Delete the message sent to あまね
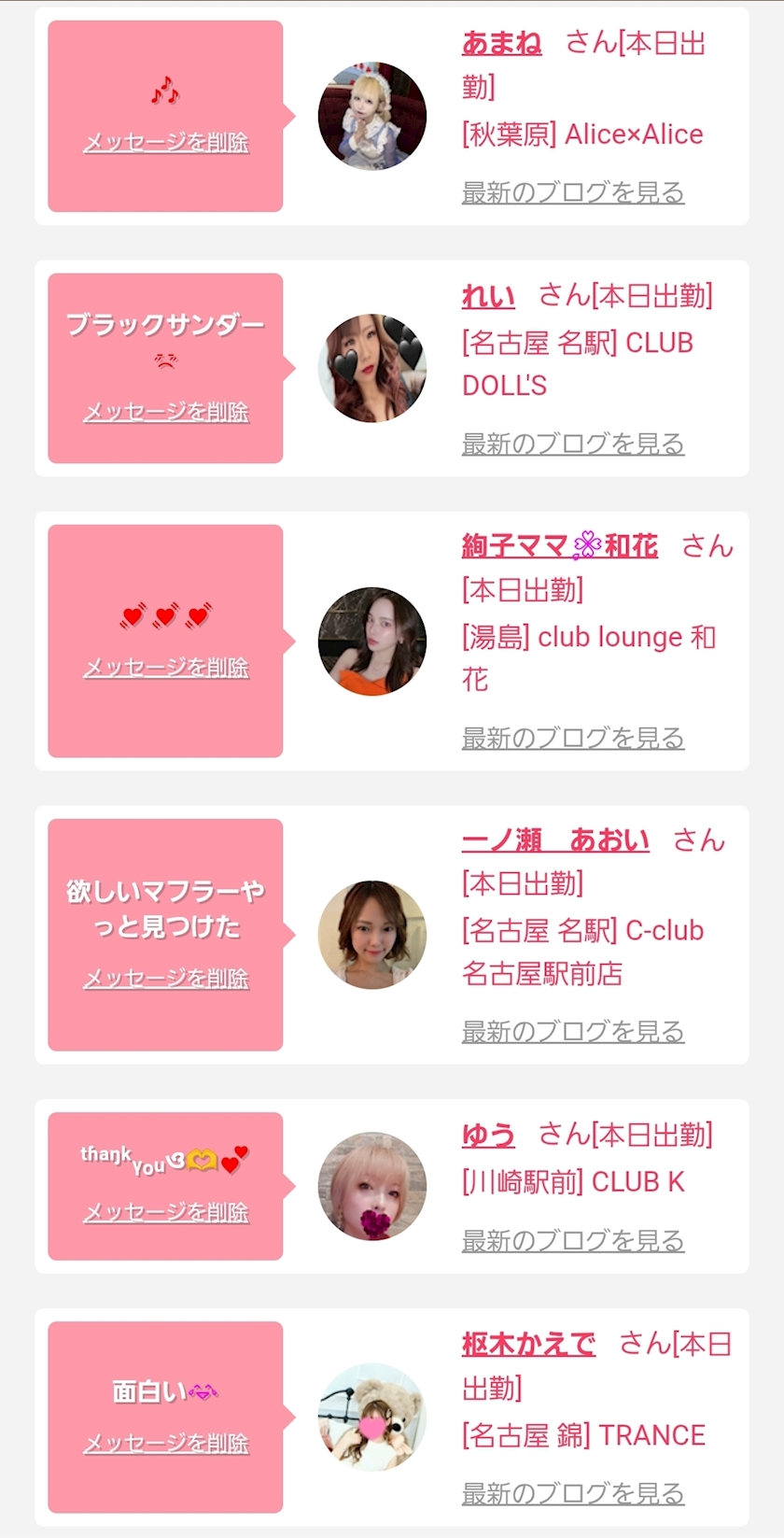The width and height of the screenshot is (784, 1538). point(166,142)
